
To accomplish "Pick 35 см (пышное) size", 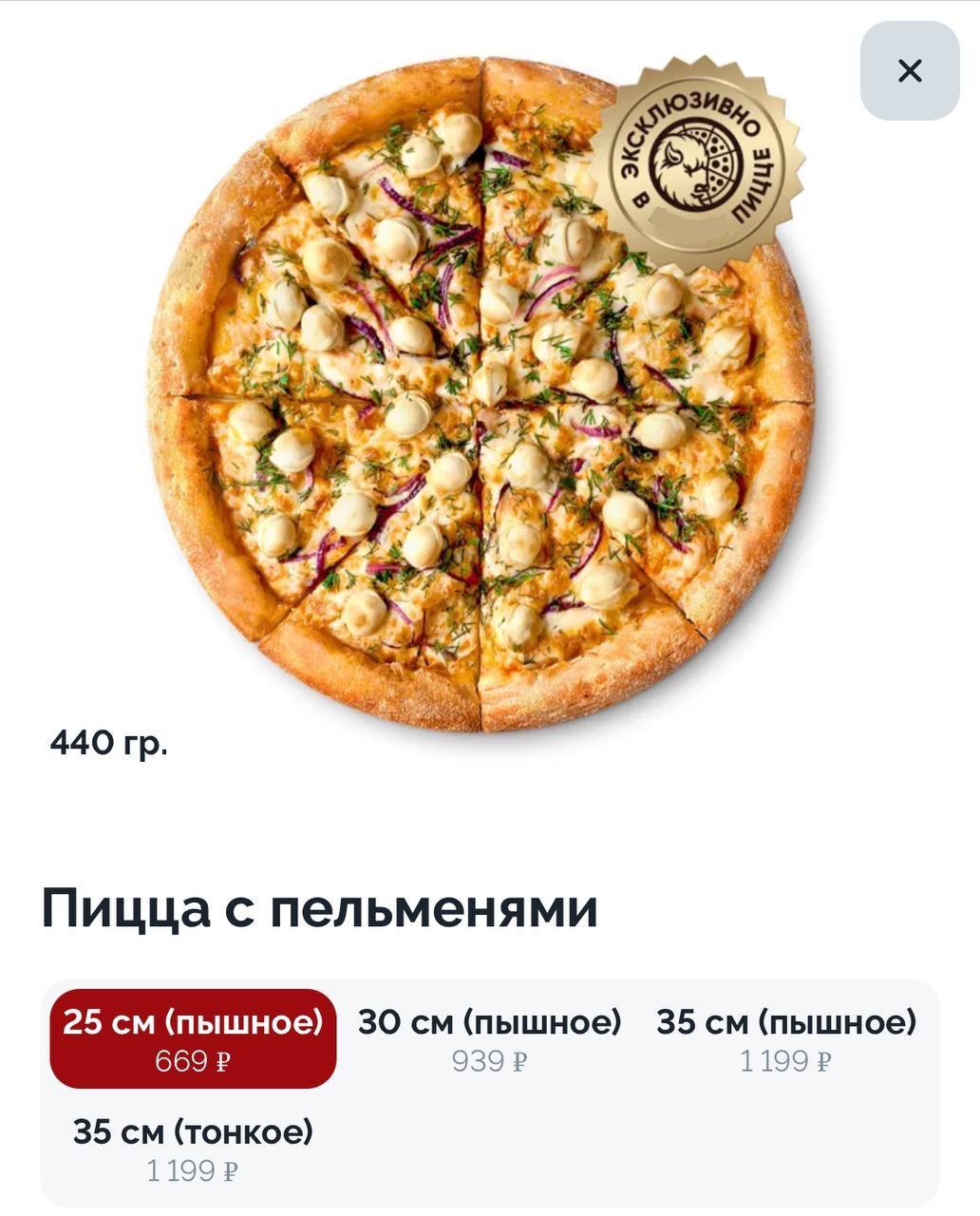I will 785,1038.
